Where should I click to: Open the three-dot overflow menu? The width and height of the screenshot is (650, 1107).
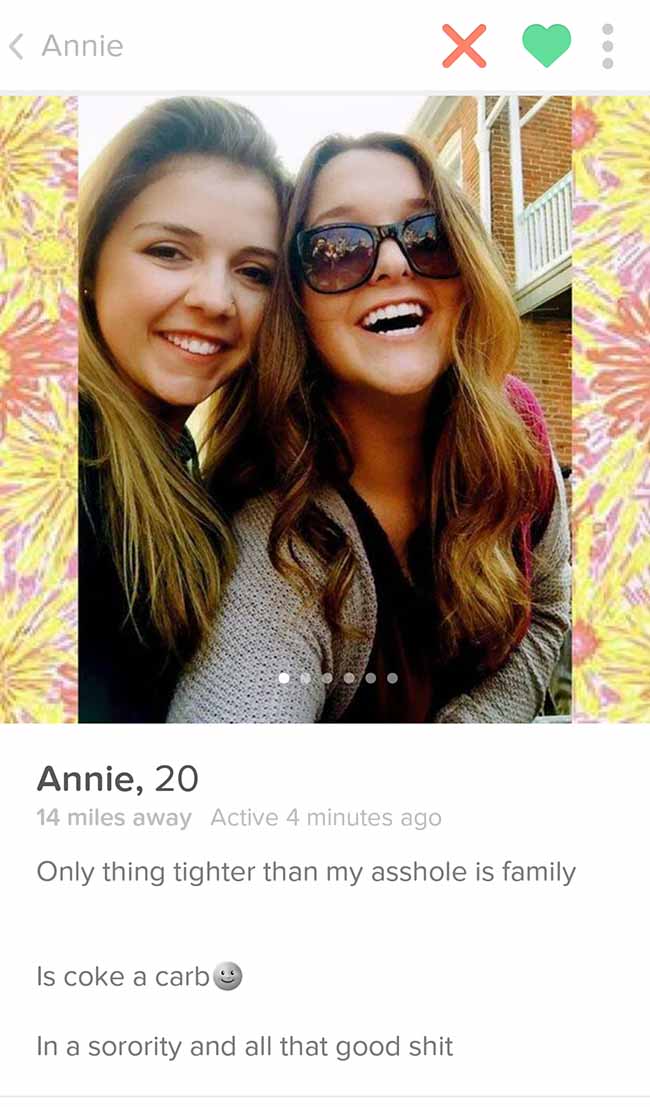[x=608, y=46]
